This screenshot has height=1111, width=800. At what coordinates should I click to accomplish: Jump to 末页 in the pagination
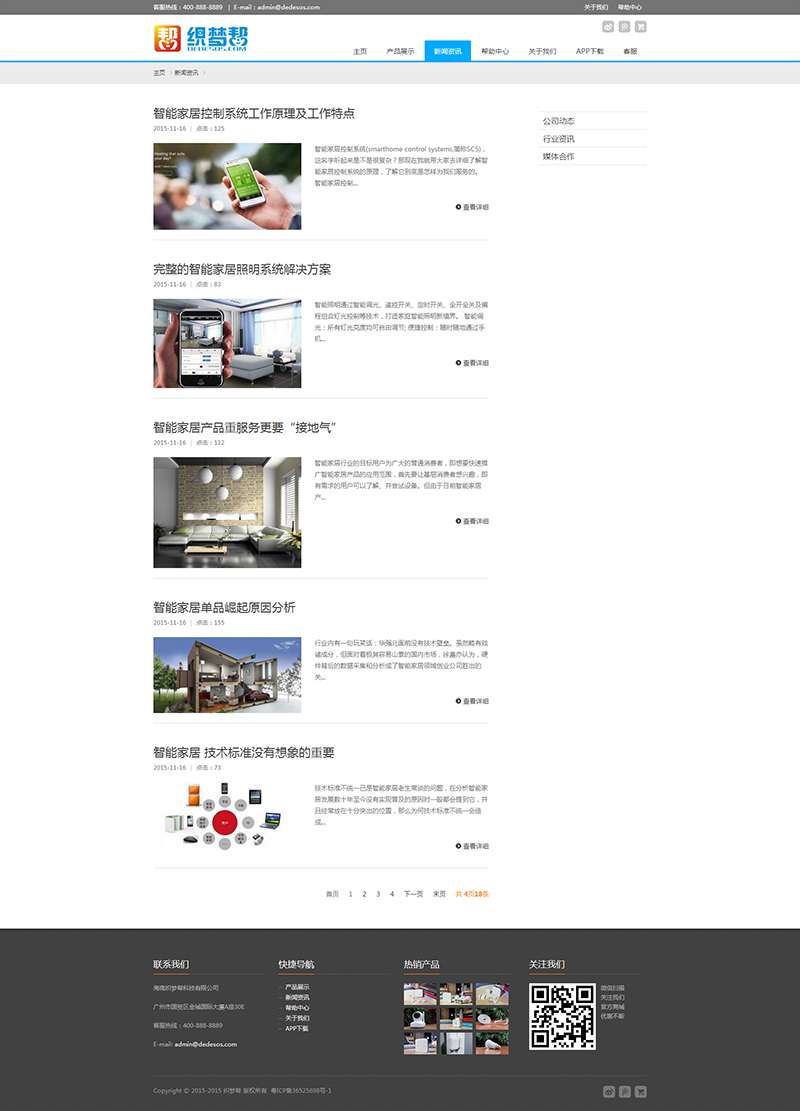[x=439, y=894]
